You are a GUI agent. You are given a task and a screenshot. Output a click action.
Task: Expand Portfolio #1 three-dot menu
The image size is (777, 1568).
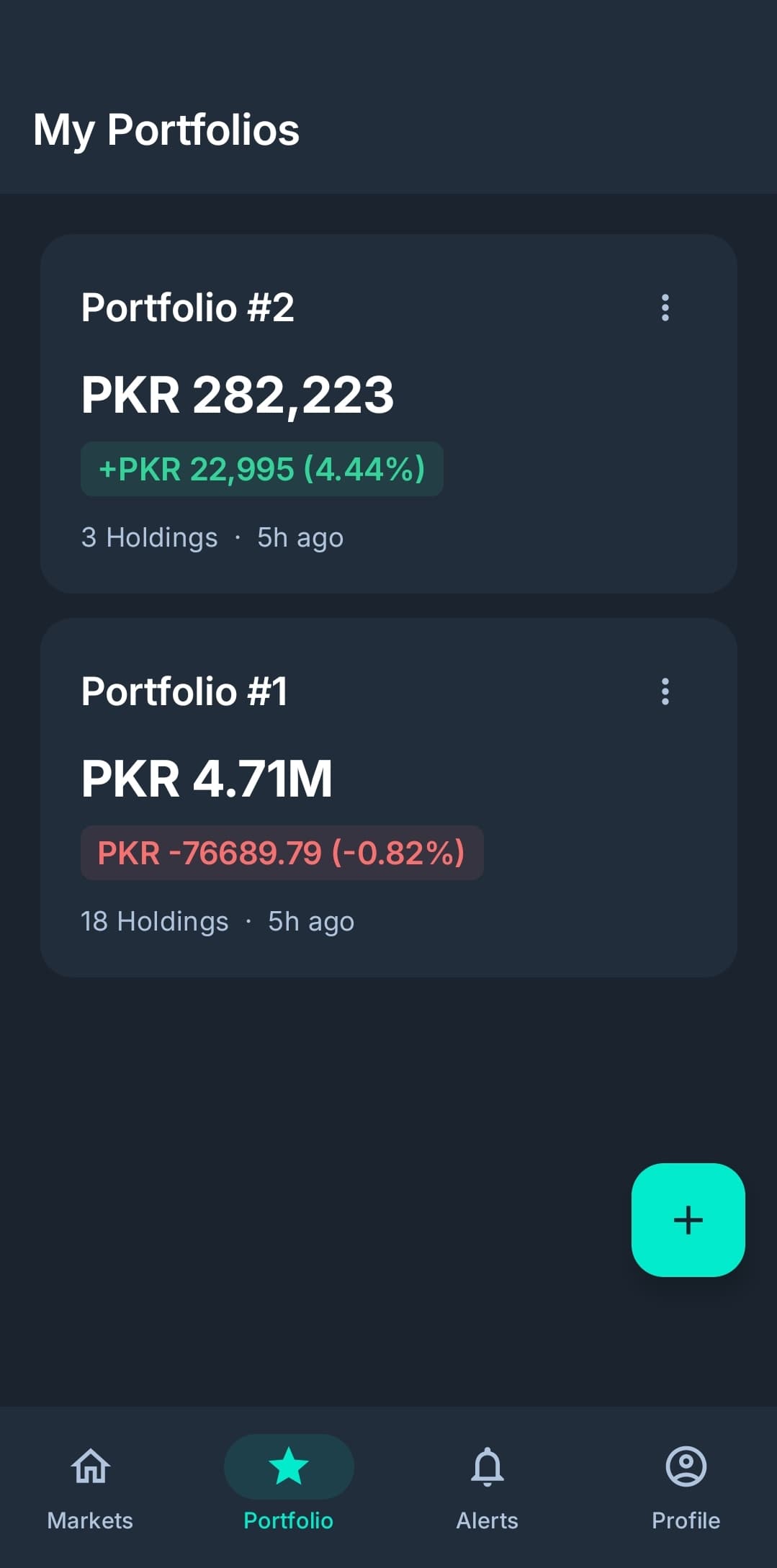[x=664, y=691]
